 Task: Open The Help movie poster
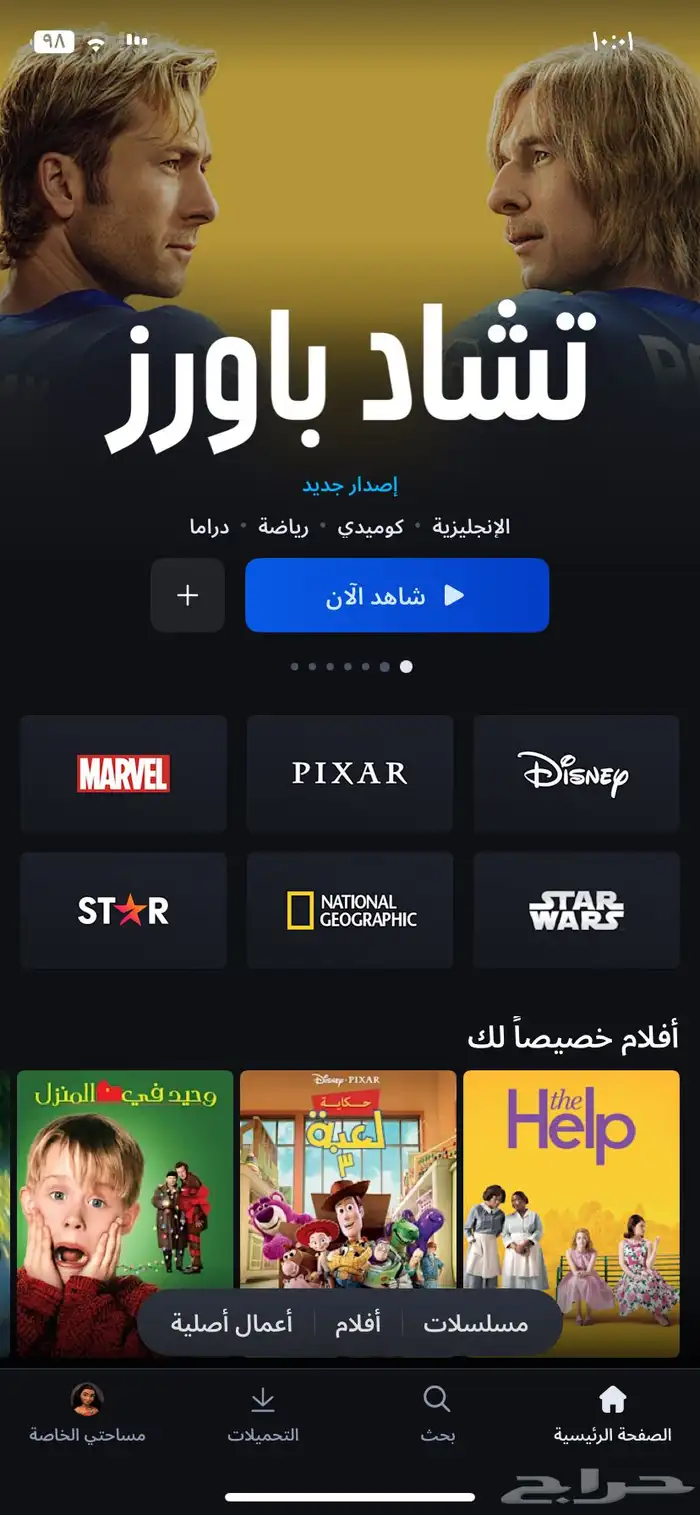pos(571,1180)
